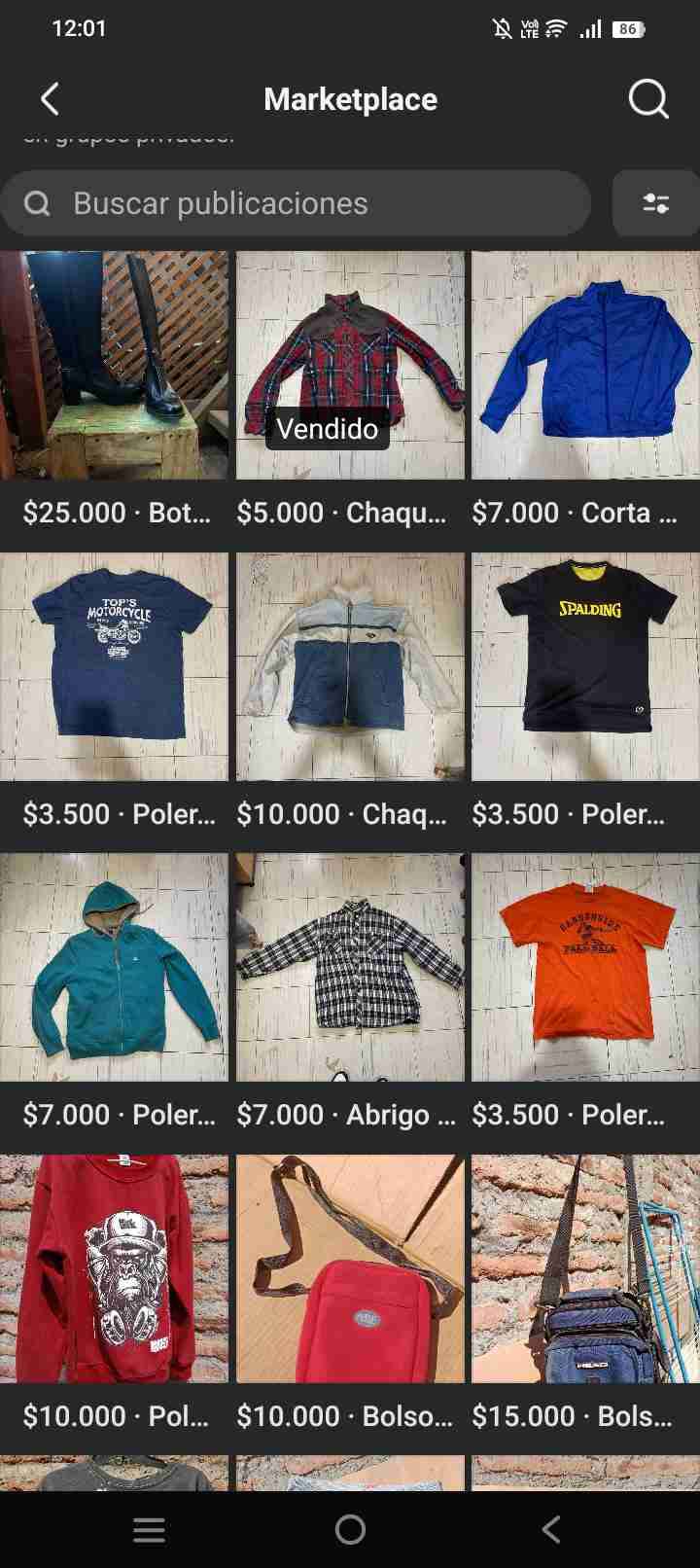Go back from Marketplace
This screenshot has height=1568, width=700.
coord(51,99)
